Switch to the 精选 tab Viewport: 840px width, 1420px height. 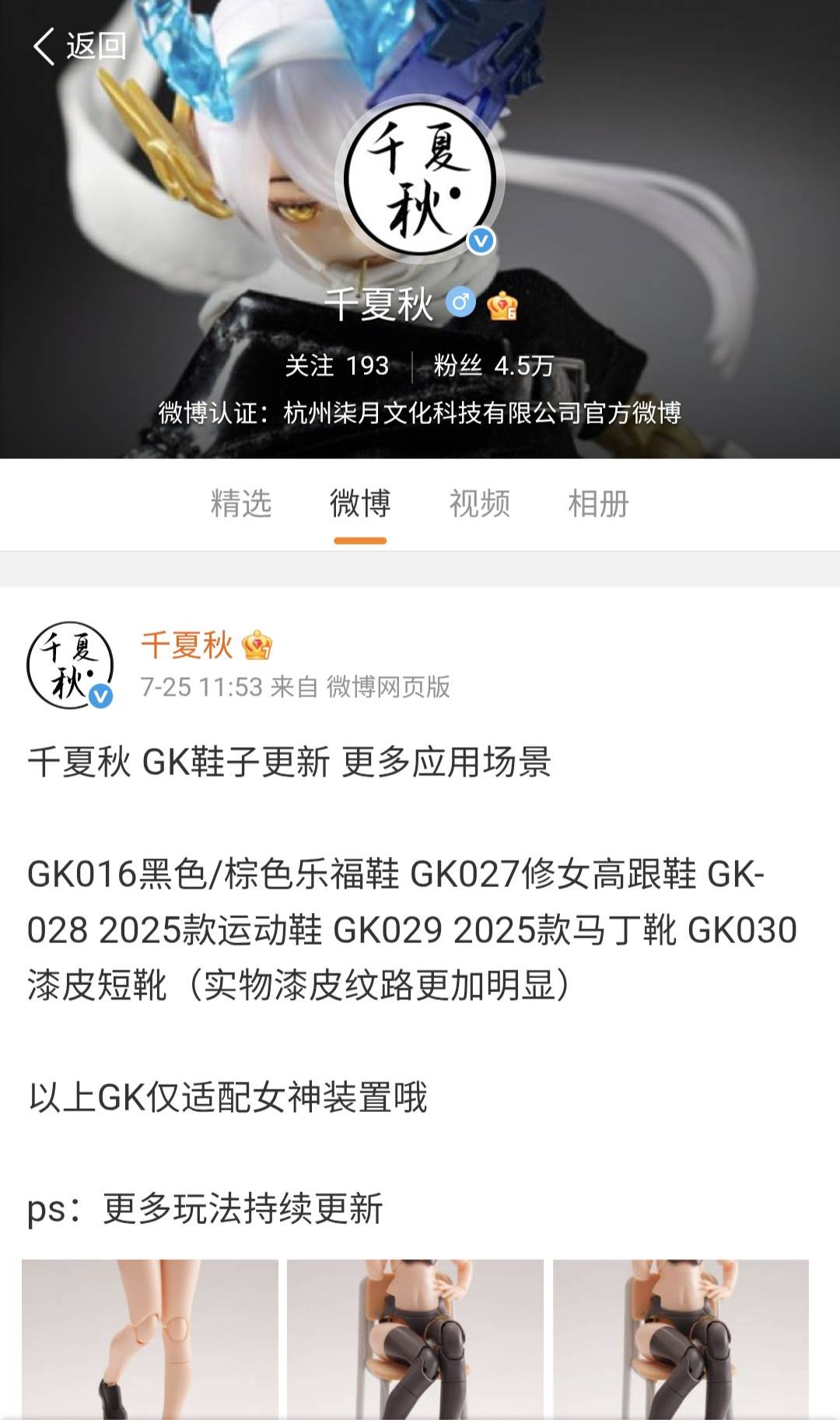click(x=241, y=503)
